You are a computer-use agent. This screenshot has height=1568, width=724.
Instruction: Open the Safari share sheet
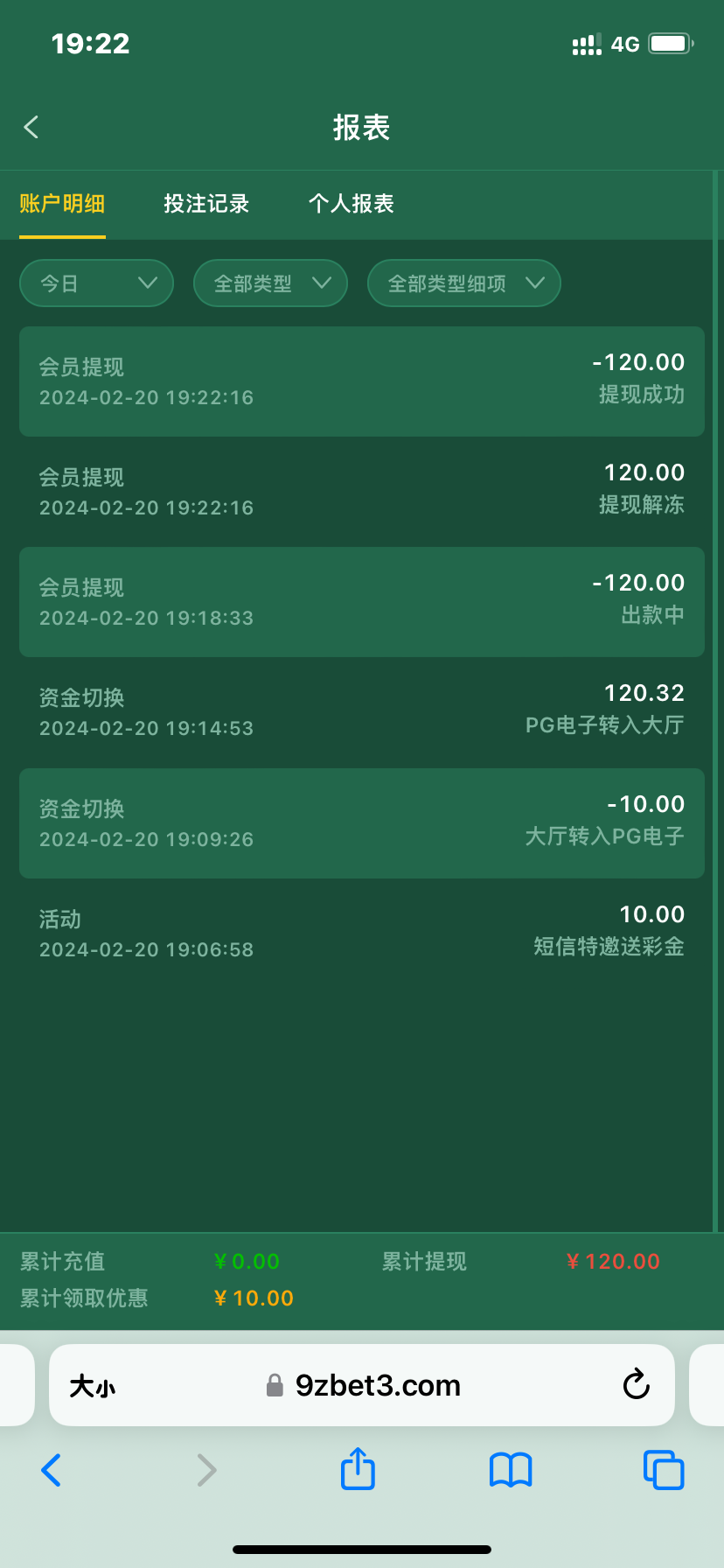[358, 1469]
